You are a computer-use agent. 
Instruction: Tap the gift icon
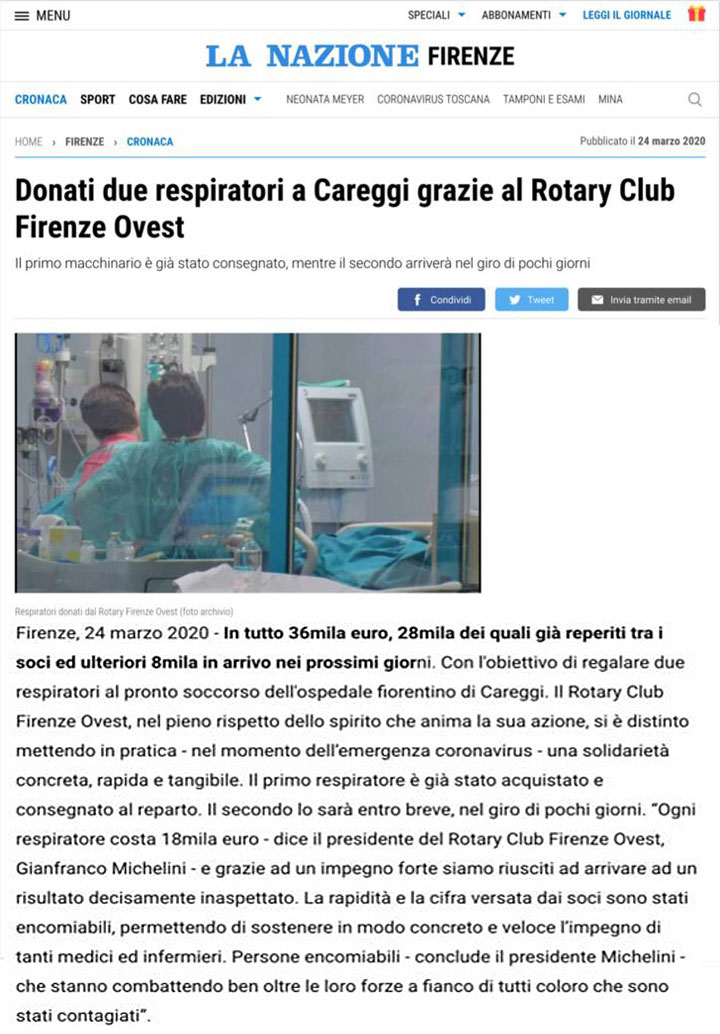tap(696, 14)
